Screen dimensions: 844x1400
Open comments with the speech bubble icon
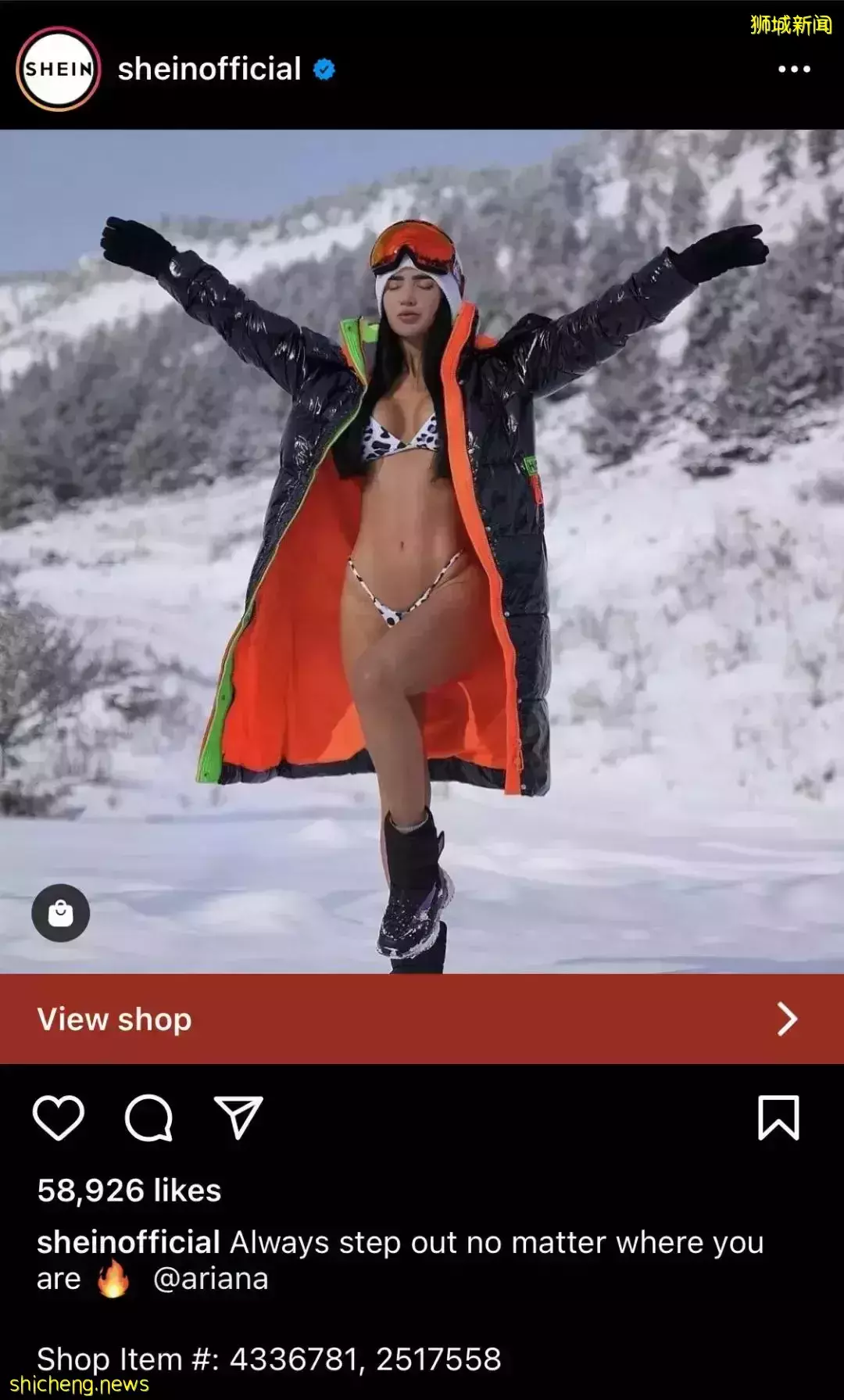(148, 1118)
